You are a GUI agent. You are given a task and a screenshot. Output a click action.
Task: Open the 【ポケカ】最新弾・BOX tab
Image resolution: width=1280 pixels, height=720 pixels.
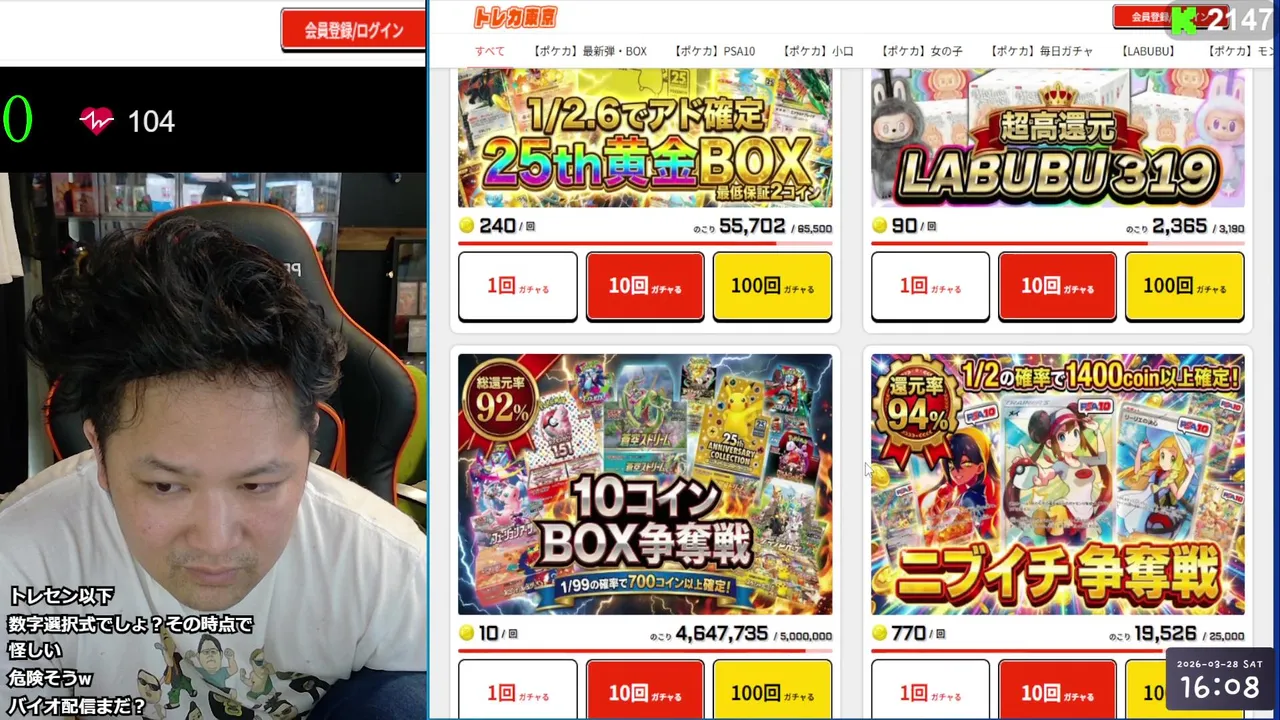click(590, 51)
